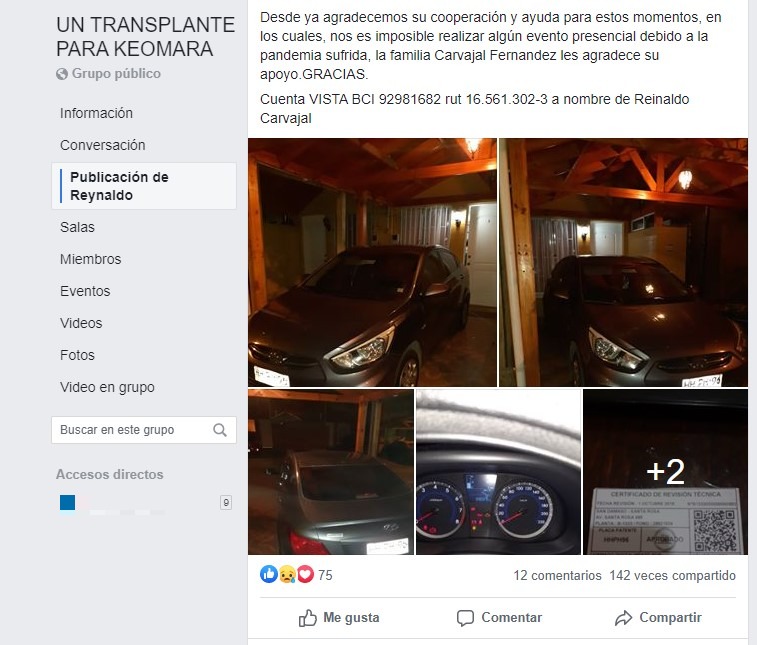Screen dimensions: 757x645
Task: Open the +2 more photos tile
Action: (x=665, y=472)
